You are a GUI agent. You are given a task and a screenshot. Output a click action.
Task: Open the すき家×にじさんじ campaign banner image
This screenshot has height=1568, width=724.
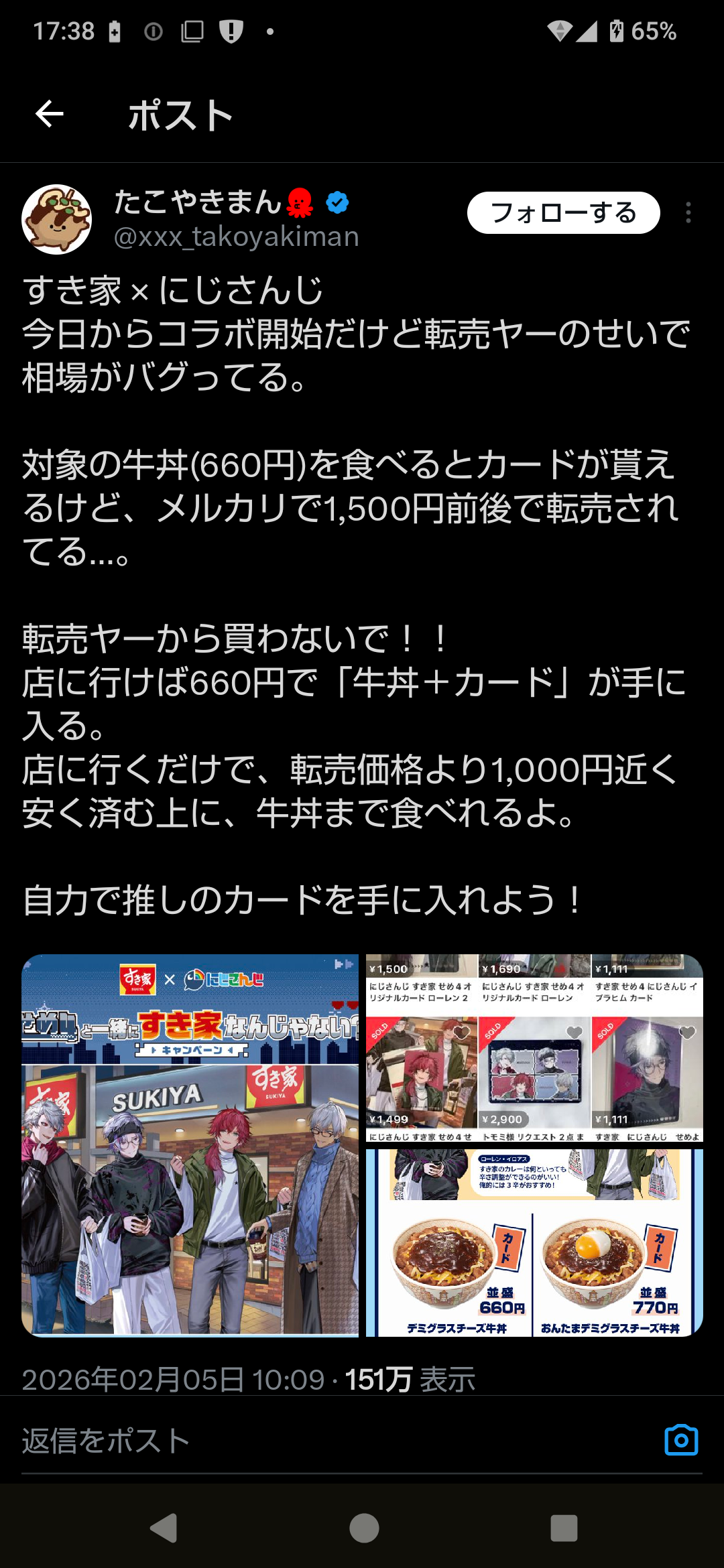click(x=190, y=1145)
